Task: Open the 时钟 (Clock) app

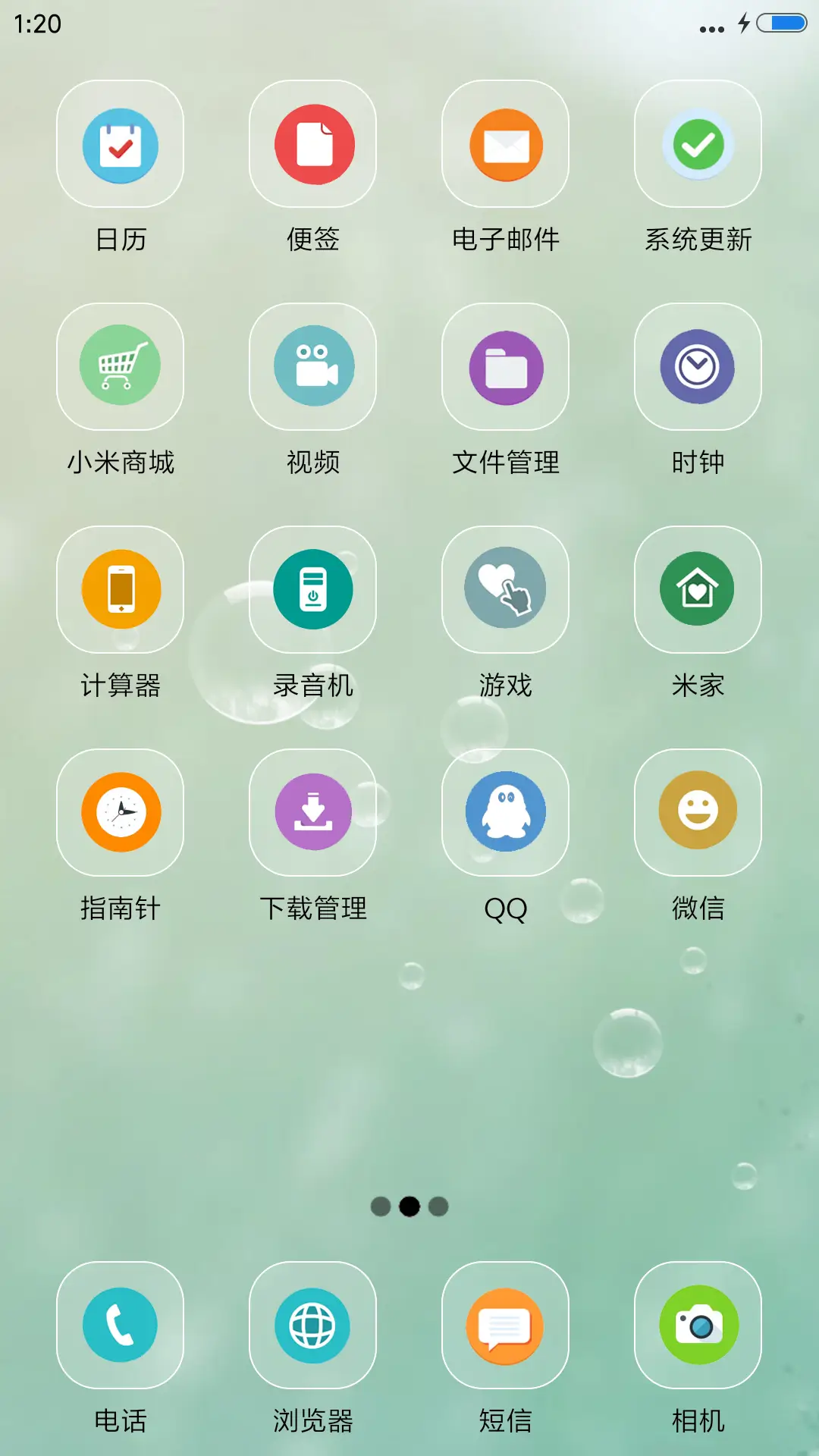Action: click(x=698, y=366)
